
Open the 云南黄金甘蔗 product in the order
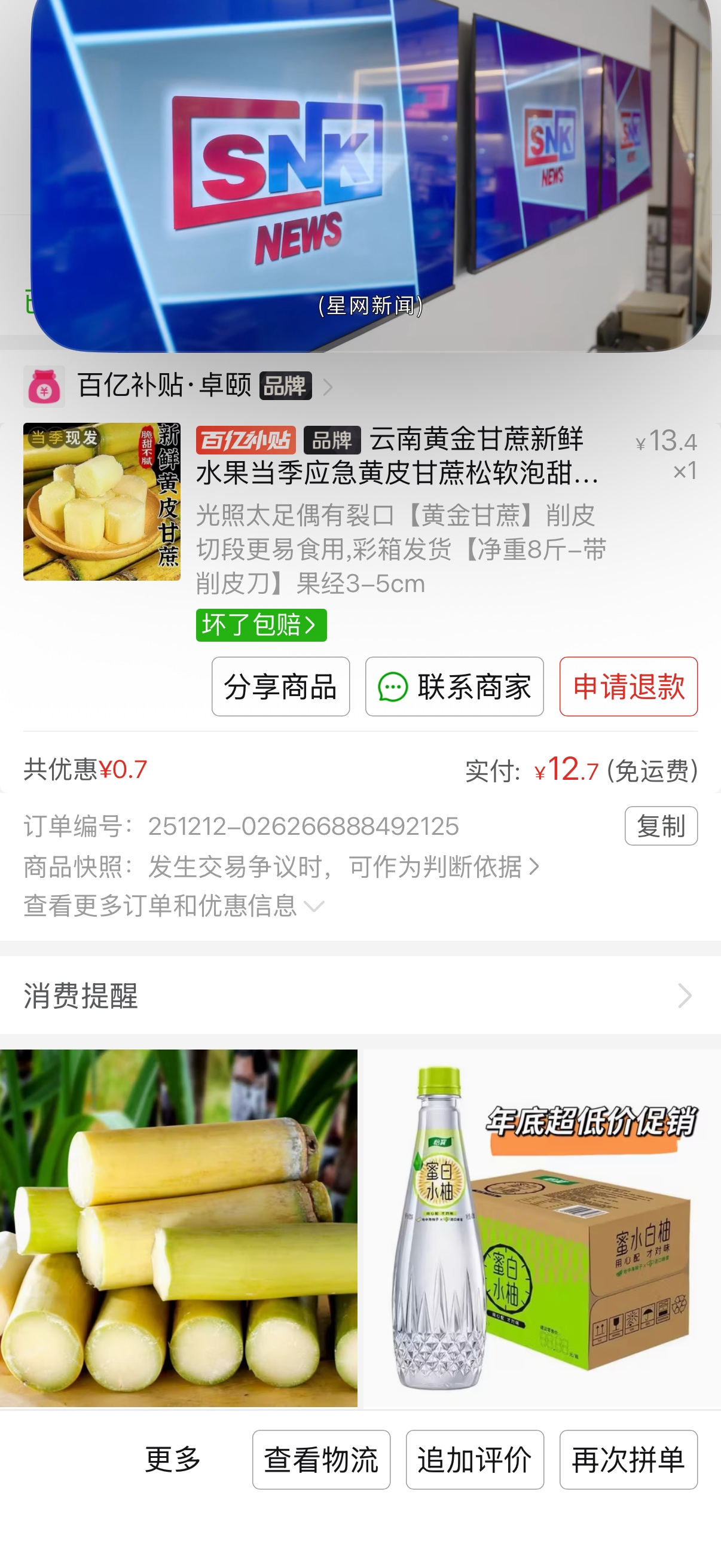tap(396, 456)
